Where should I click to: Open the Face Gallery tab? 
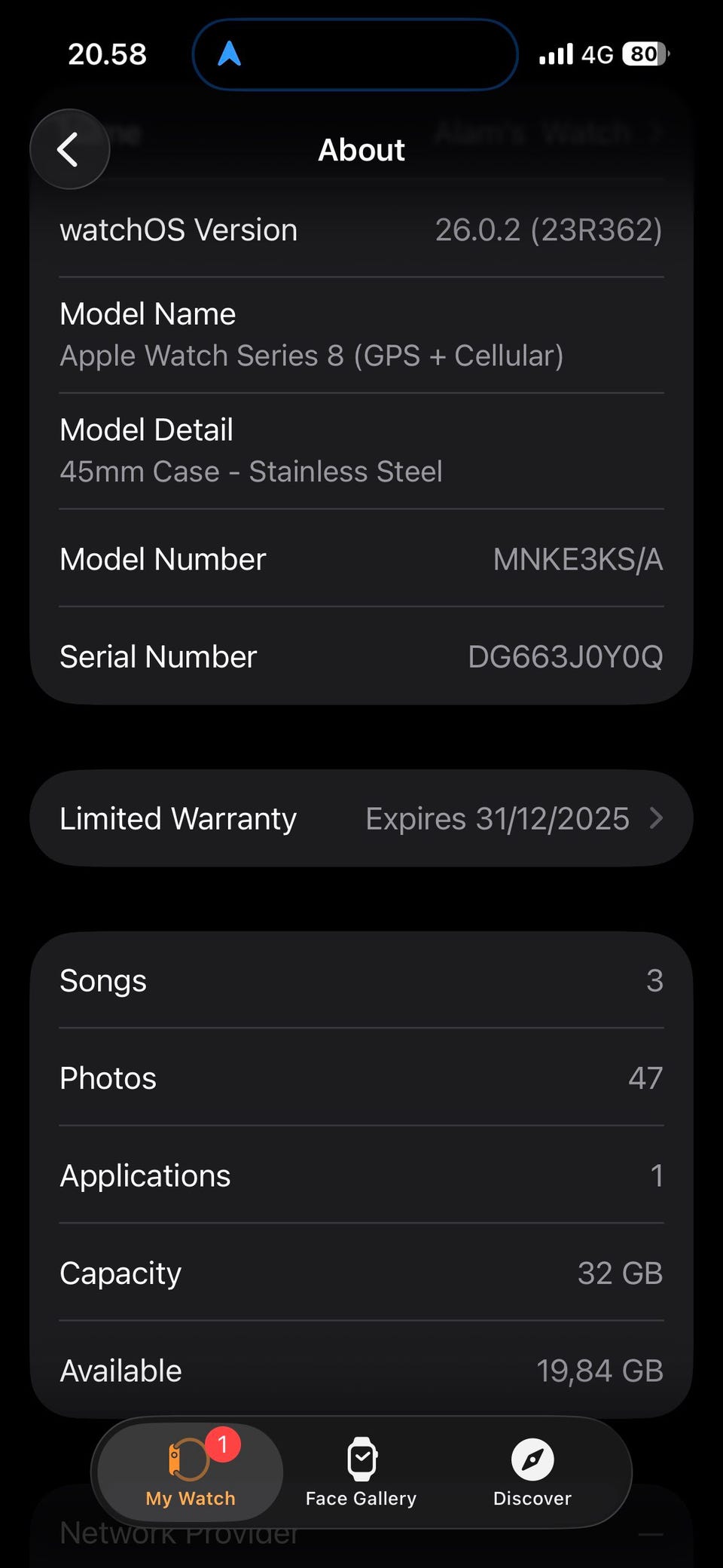click(x=361, y=1472)
